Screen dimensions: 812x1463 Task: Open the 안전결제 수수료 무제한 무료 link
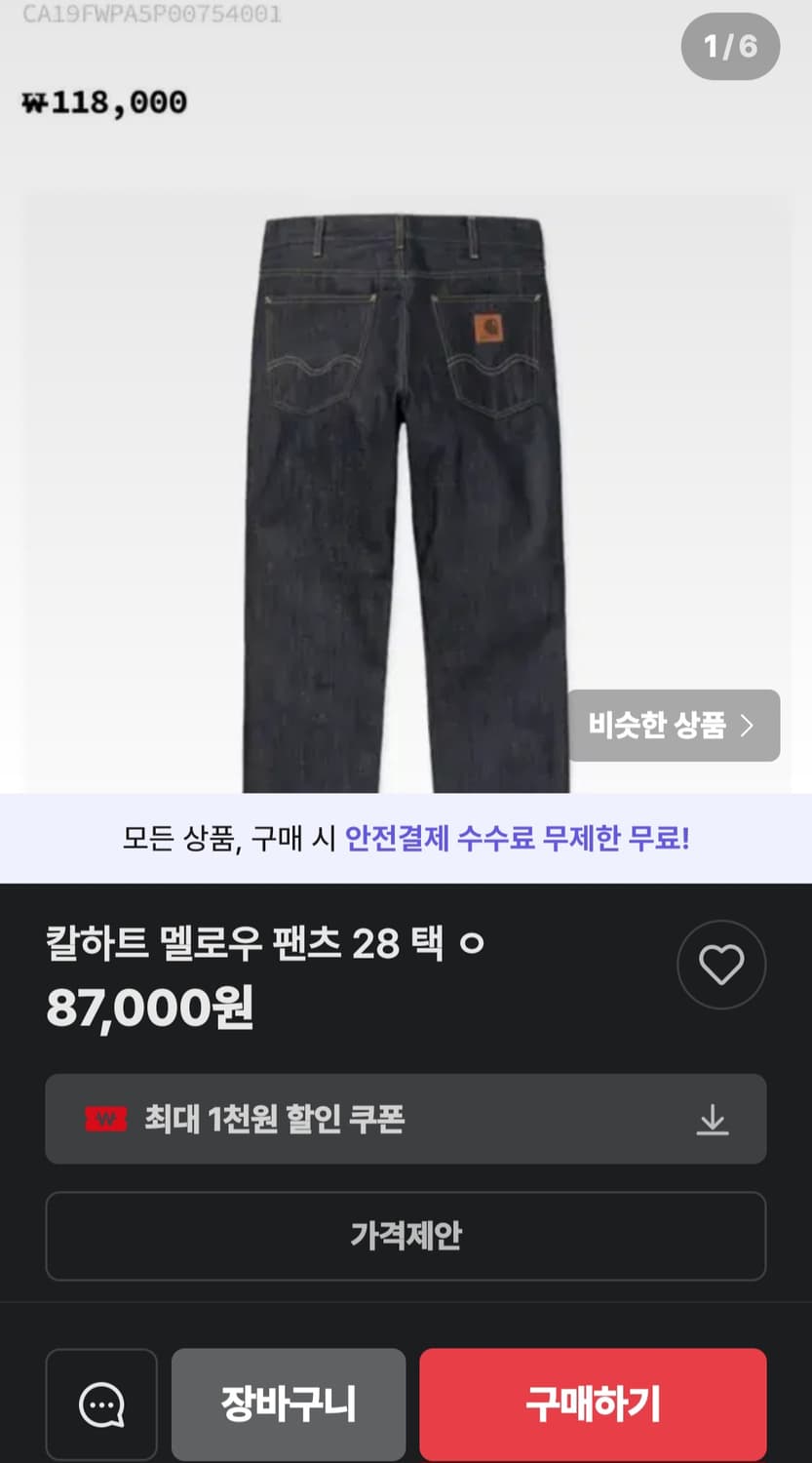click(x=517, y=837)
